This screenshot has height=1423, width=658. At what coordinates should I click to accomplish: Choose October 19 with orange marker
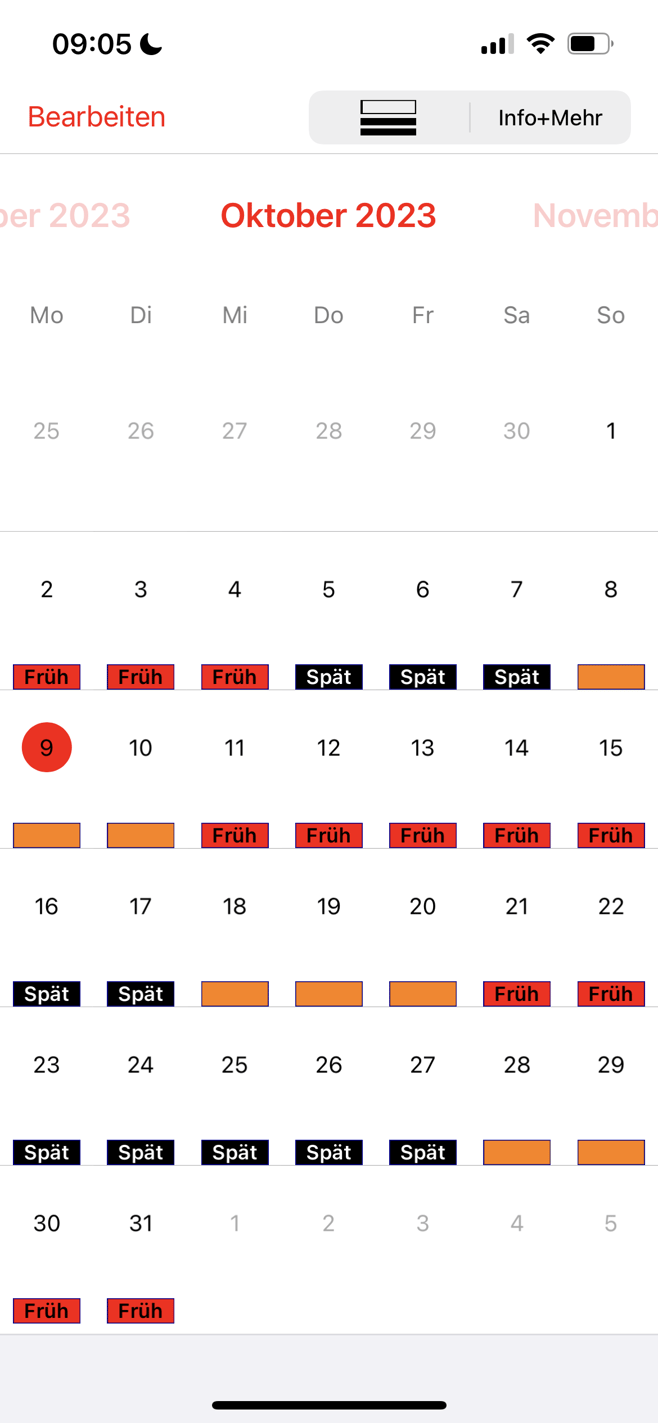coord(328,907)
